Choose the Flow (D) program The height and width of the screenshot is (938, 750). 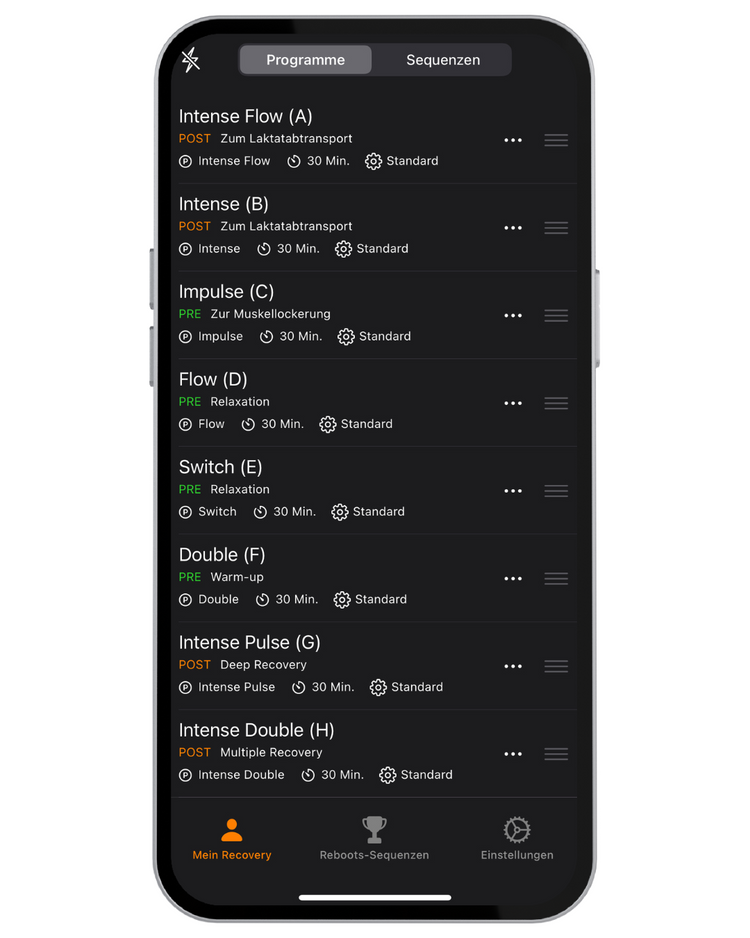213,380
